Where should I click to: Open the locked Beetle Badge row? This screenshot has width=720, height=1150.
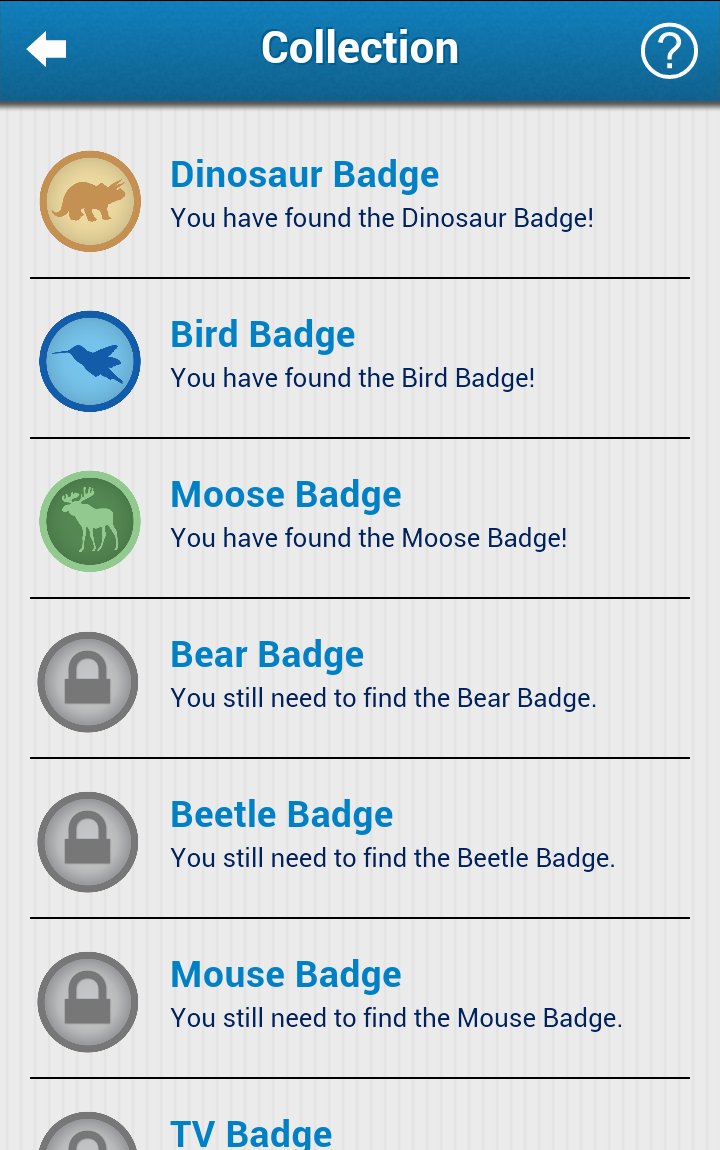pyautogui.click(x=360, y=838)
